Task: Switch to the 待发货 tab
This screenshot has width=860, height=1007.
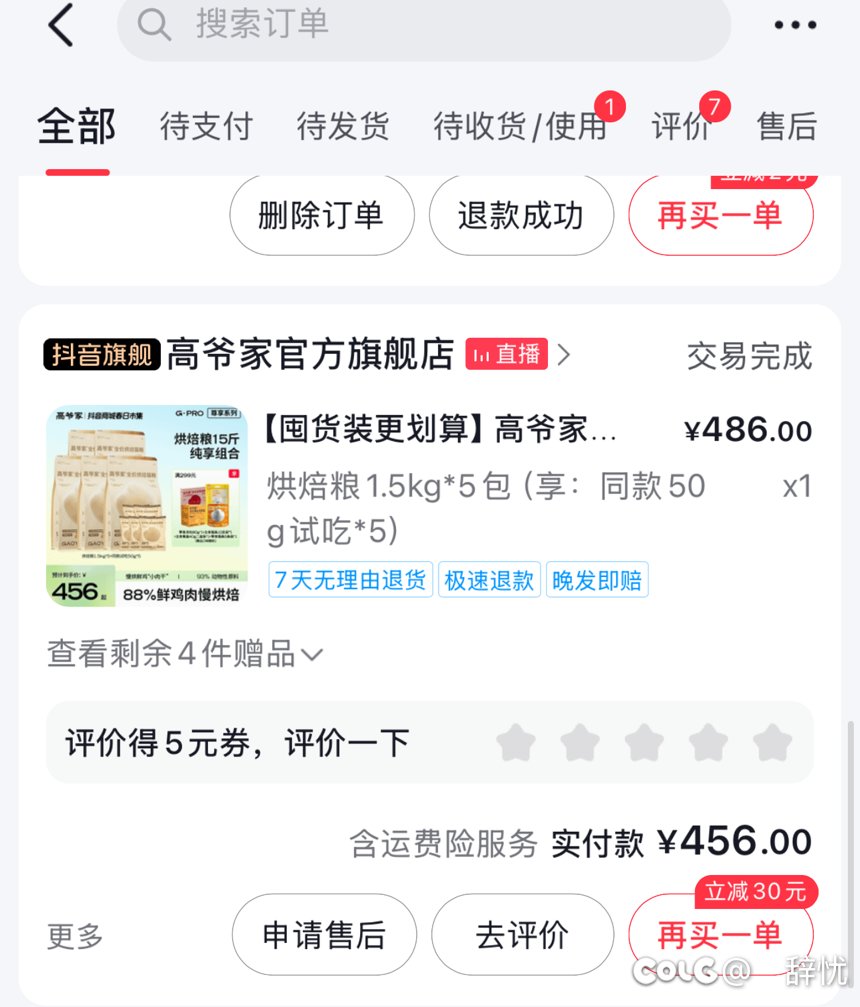Action: pos(343,127)
